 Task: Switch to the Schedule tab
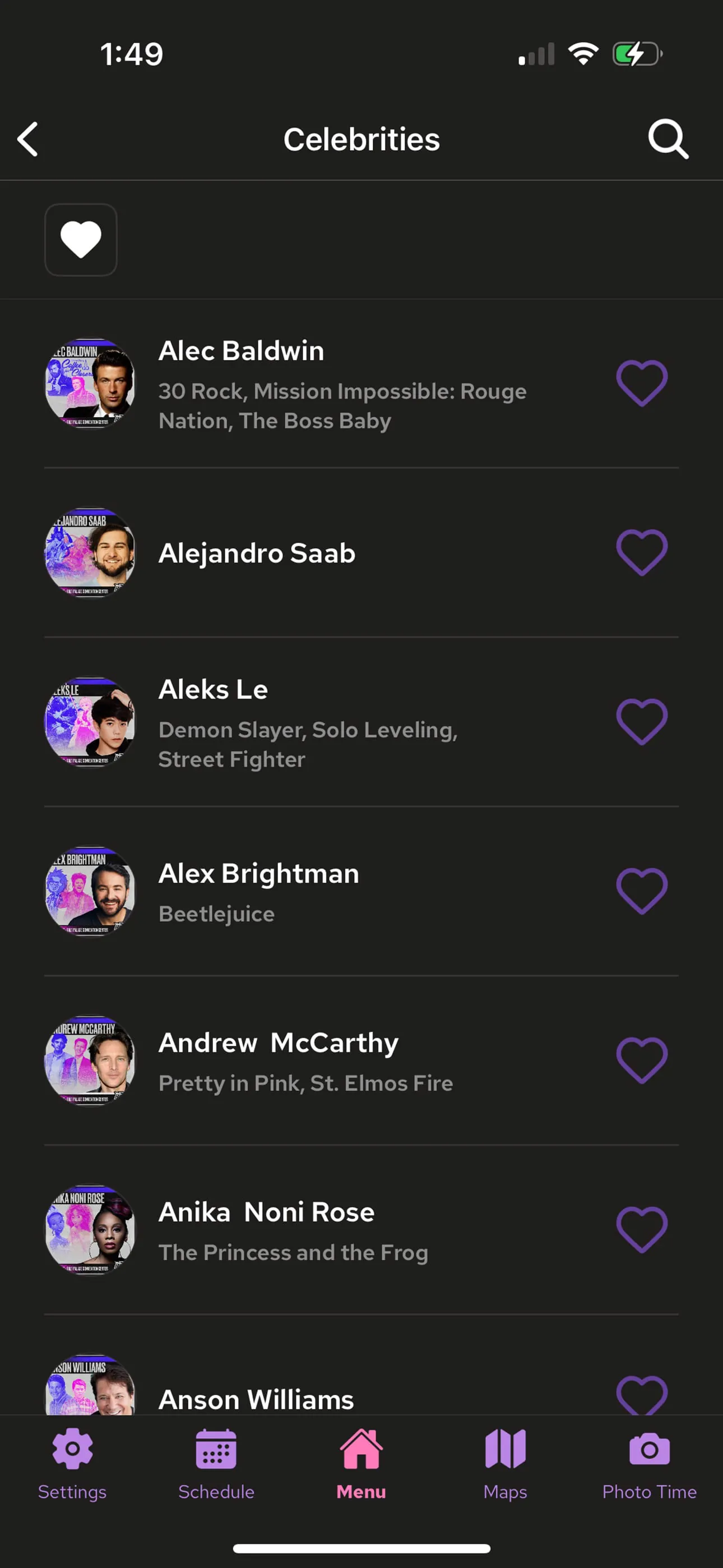[216, 1462]
